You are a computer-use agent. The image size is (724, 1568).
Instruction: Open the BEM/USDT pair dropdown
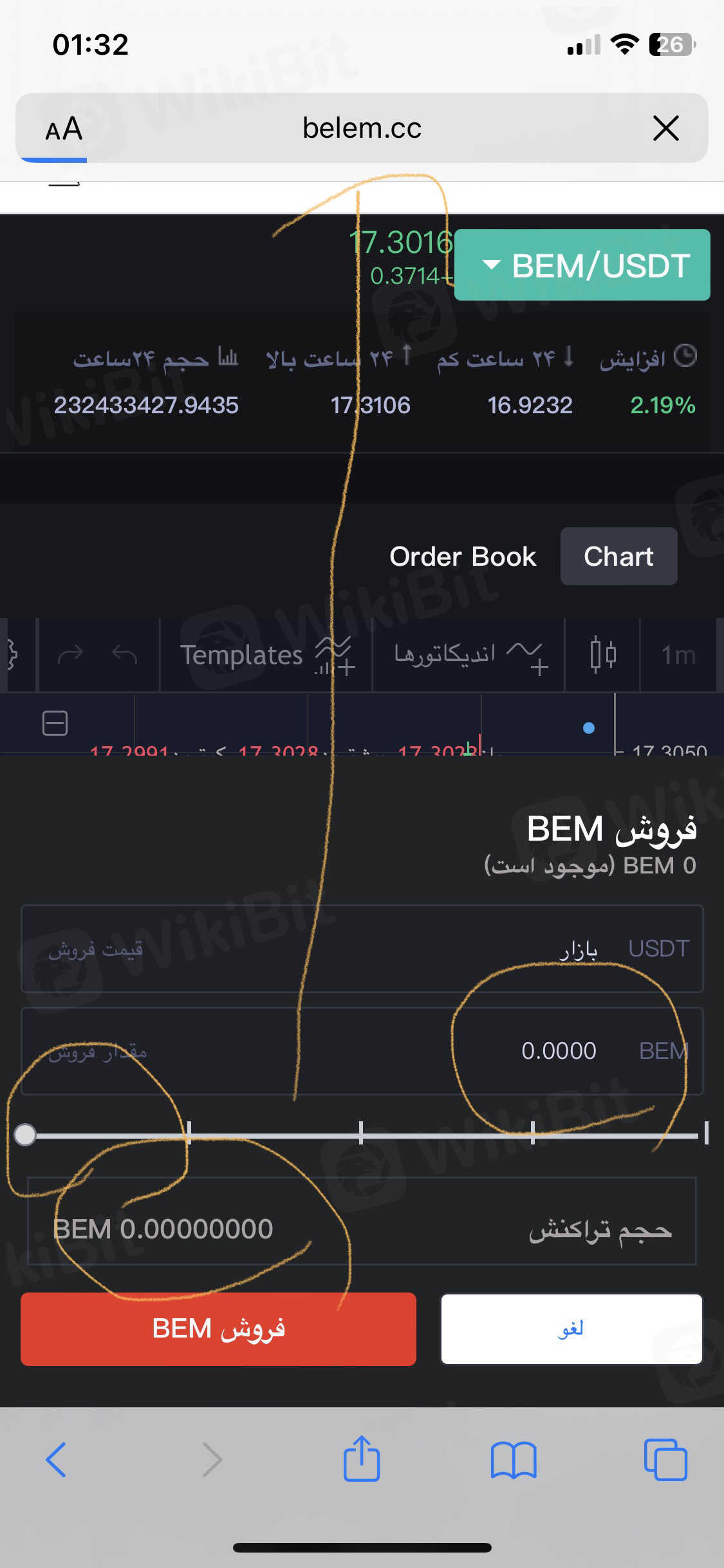pyautogui.click(x=582, y=265)
